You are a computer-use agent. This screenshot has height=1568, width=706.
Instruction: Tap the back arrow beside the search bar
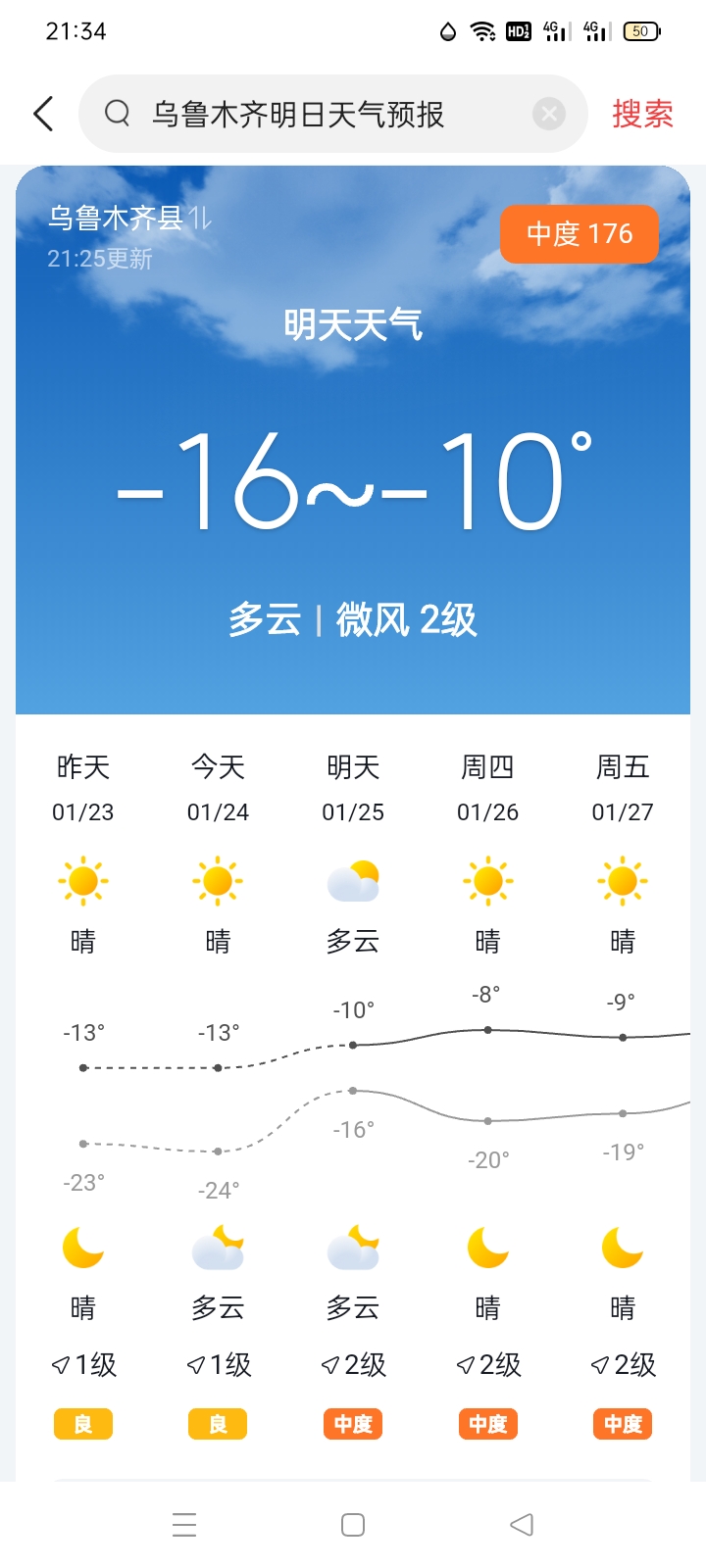pos(41,113)
